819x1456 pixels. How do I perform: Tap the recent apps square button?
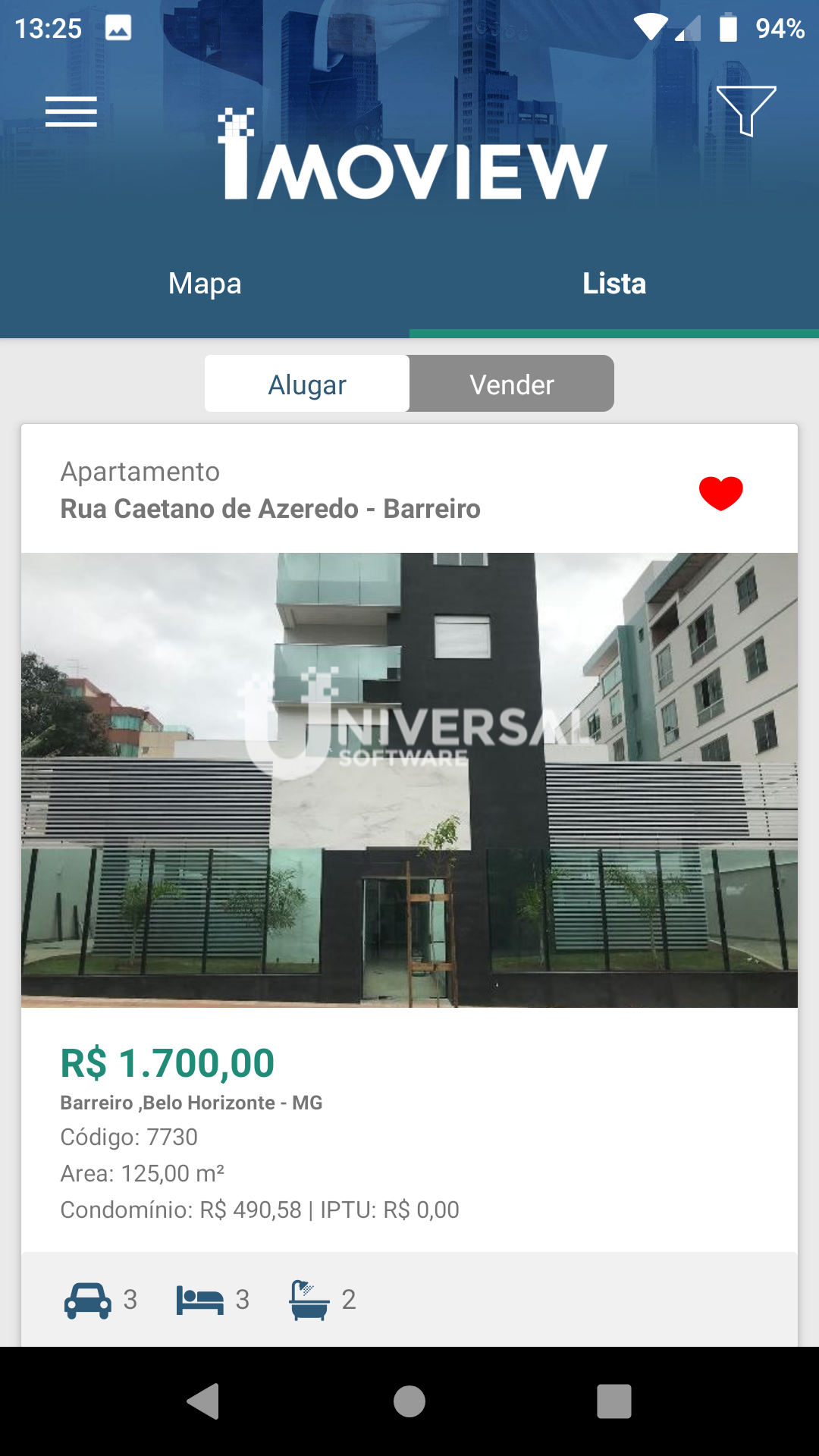(x=614, y=1401)
